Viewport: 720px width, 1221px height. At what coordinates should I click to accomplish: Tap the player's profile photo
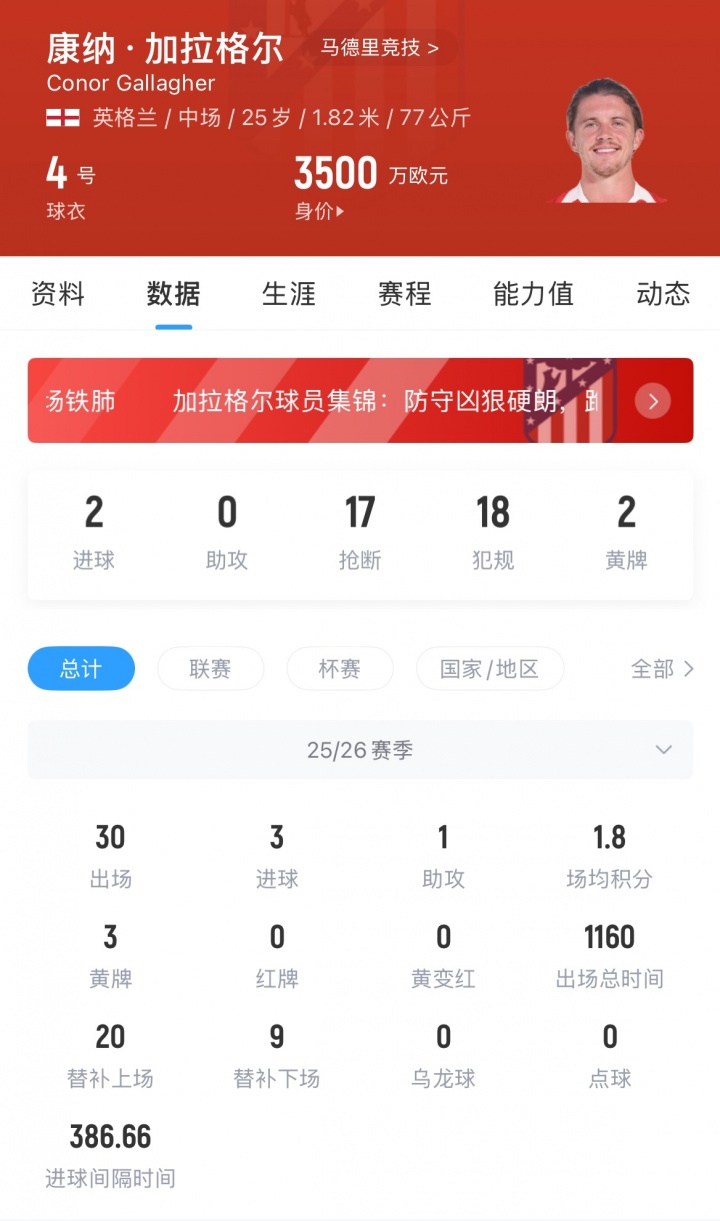click(606, 142)
